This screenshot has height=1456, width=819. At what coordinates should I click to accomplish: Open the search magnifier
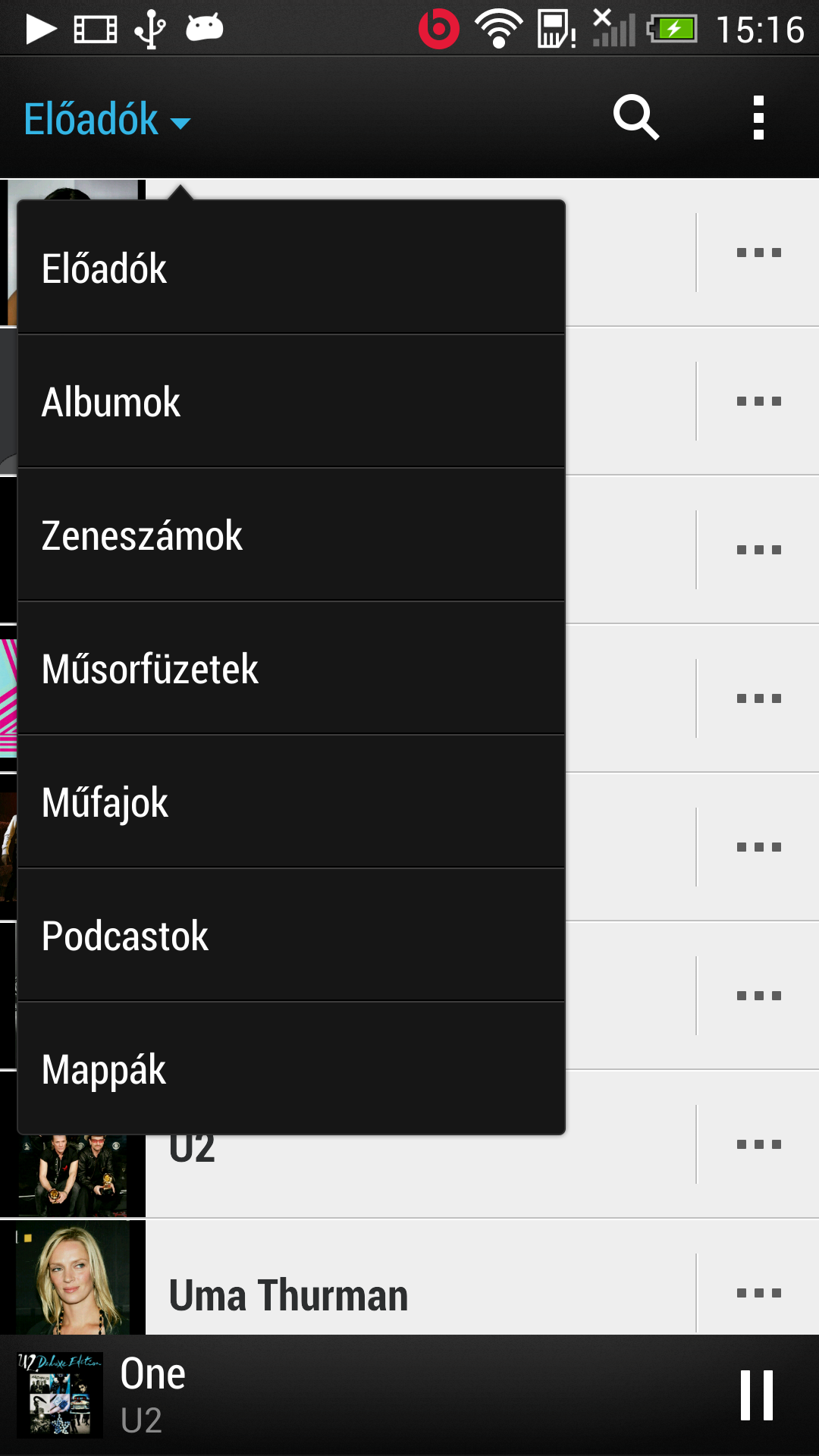[635, 118]
